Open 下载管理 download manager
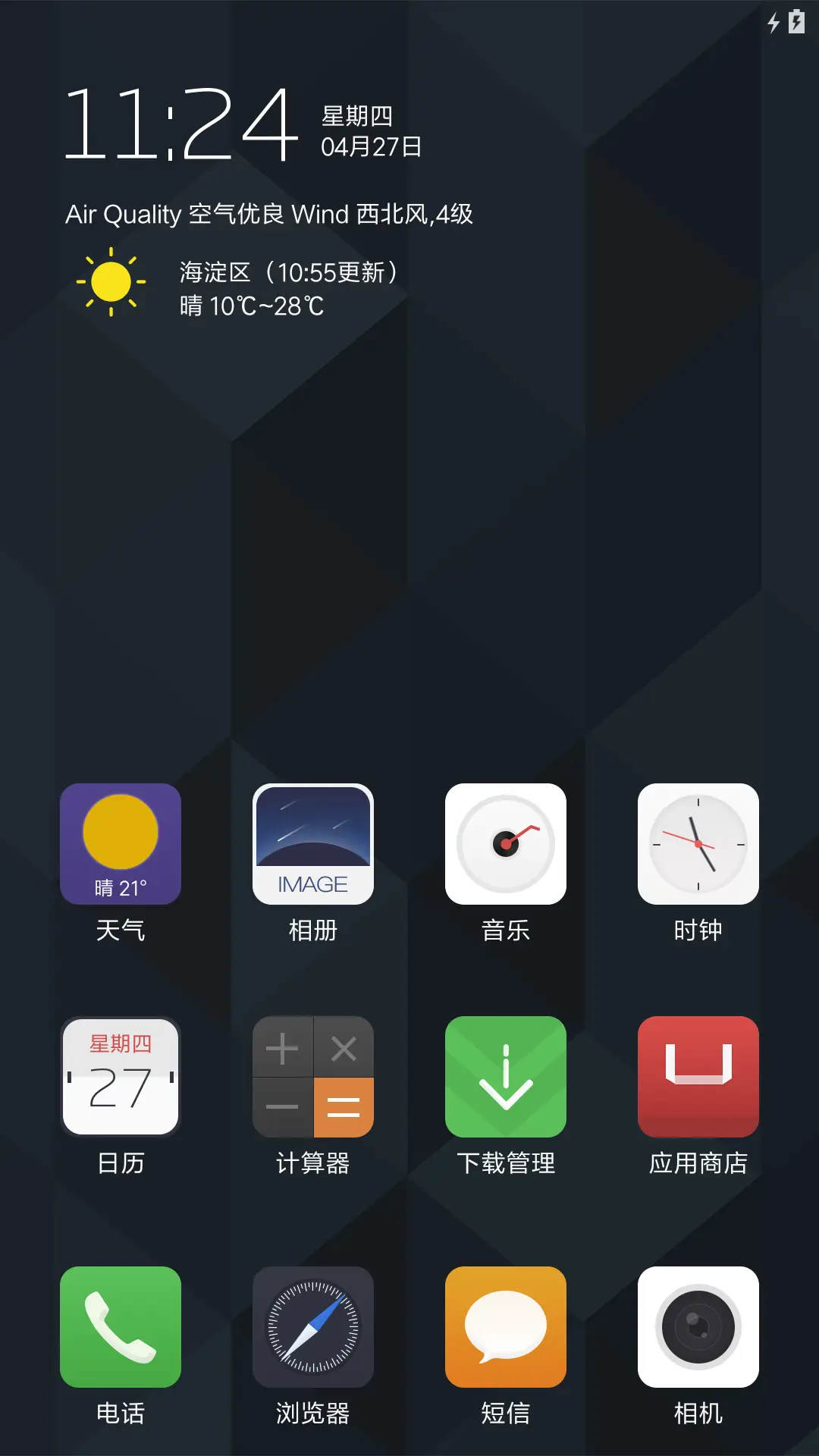 click(x=506, y=1077)
